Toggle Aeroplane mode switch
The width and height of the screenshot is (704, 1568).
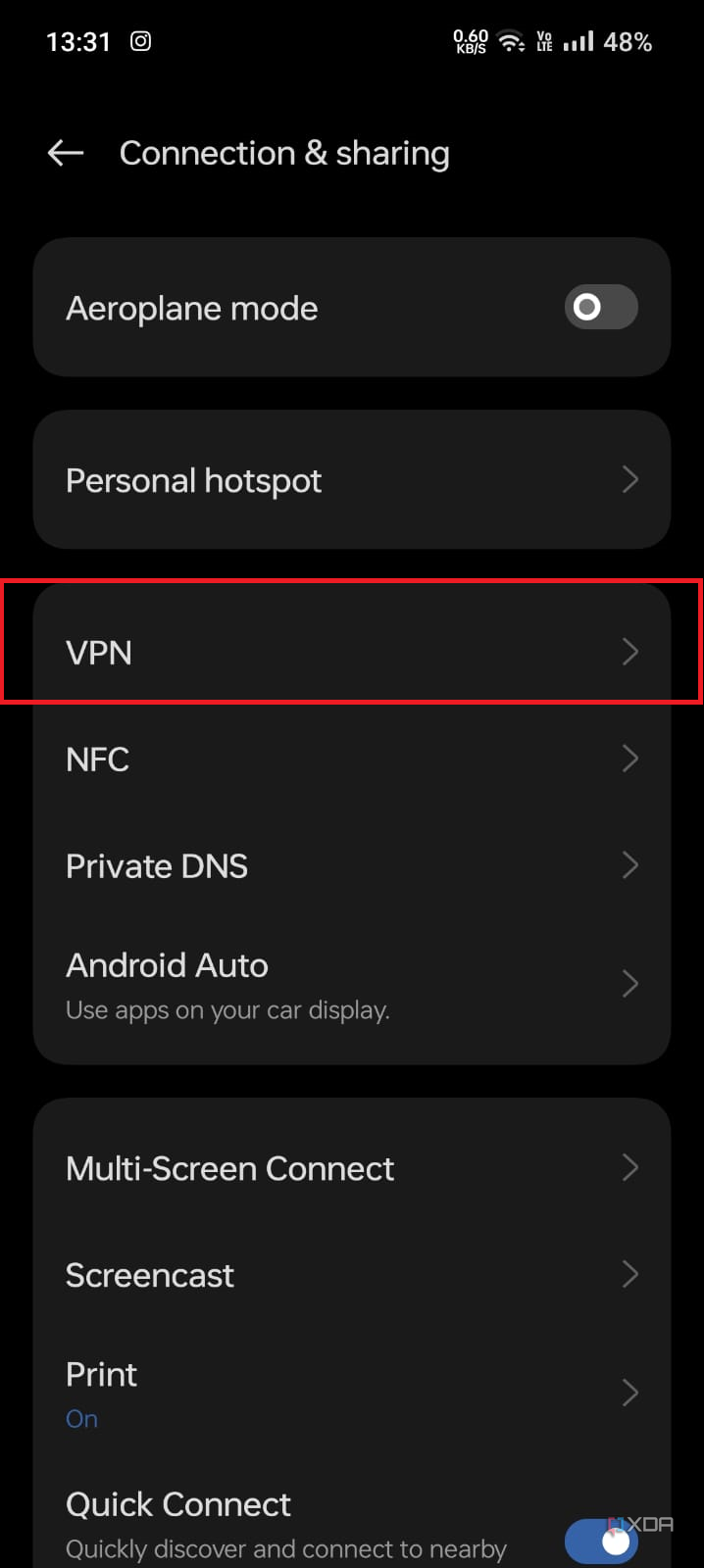pyautogui.click(x=601, y=308)
